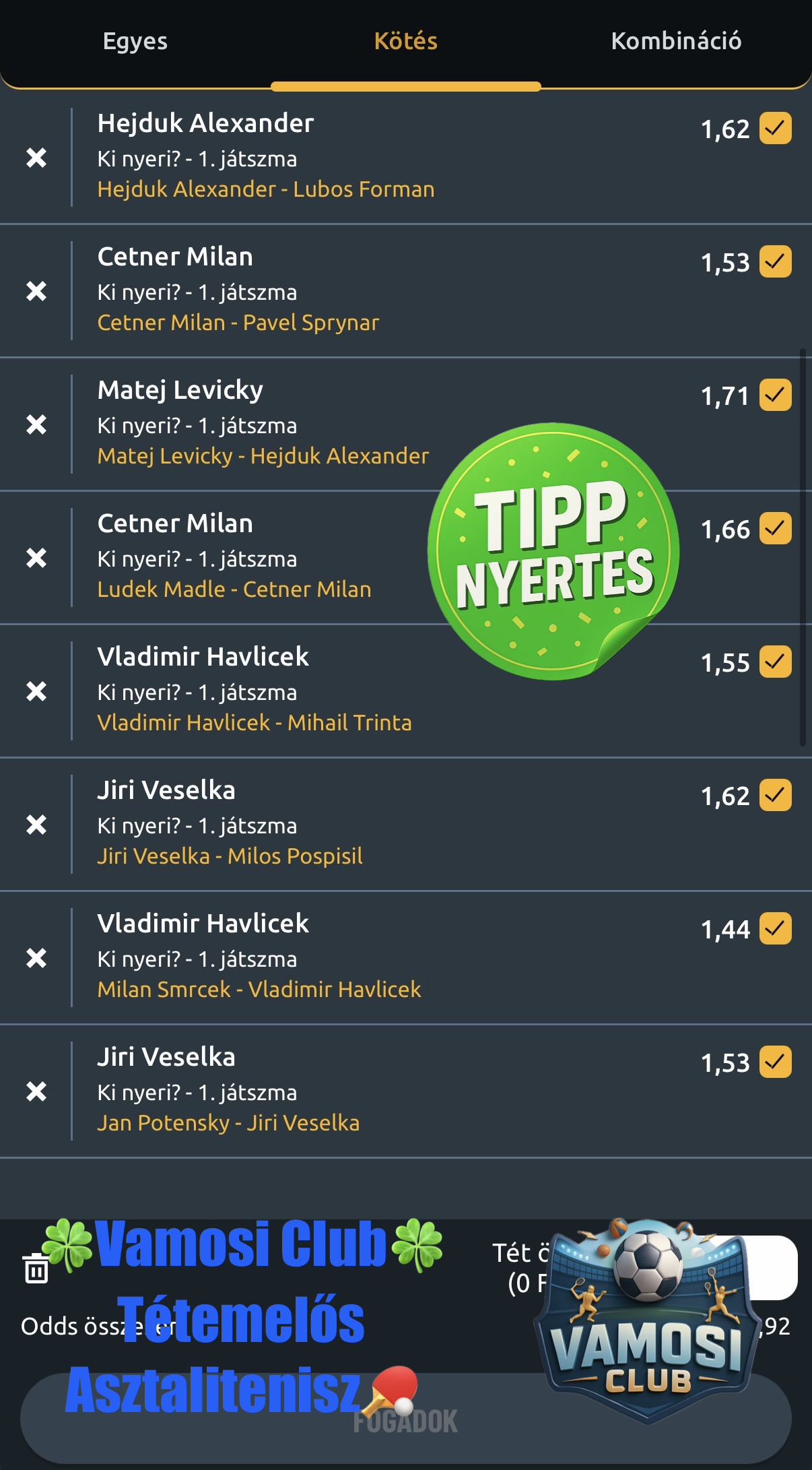Remove the Ludek Madle - Cetner Milan bet

[x=36, y=558]
